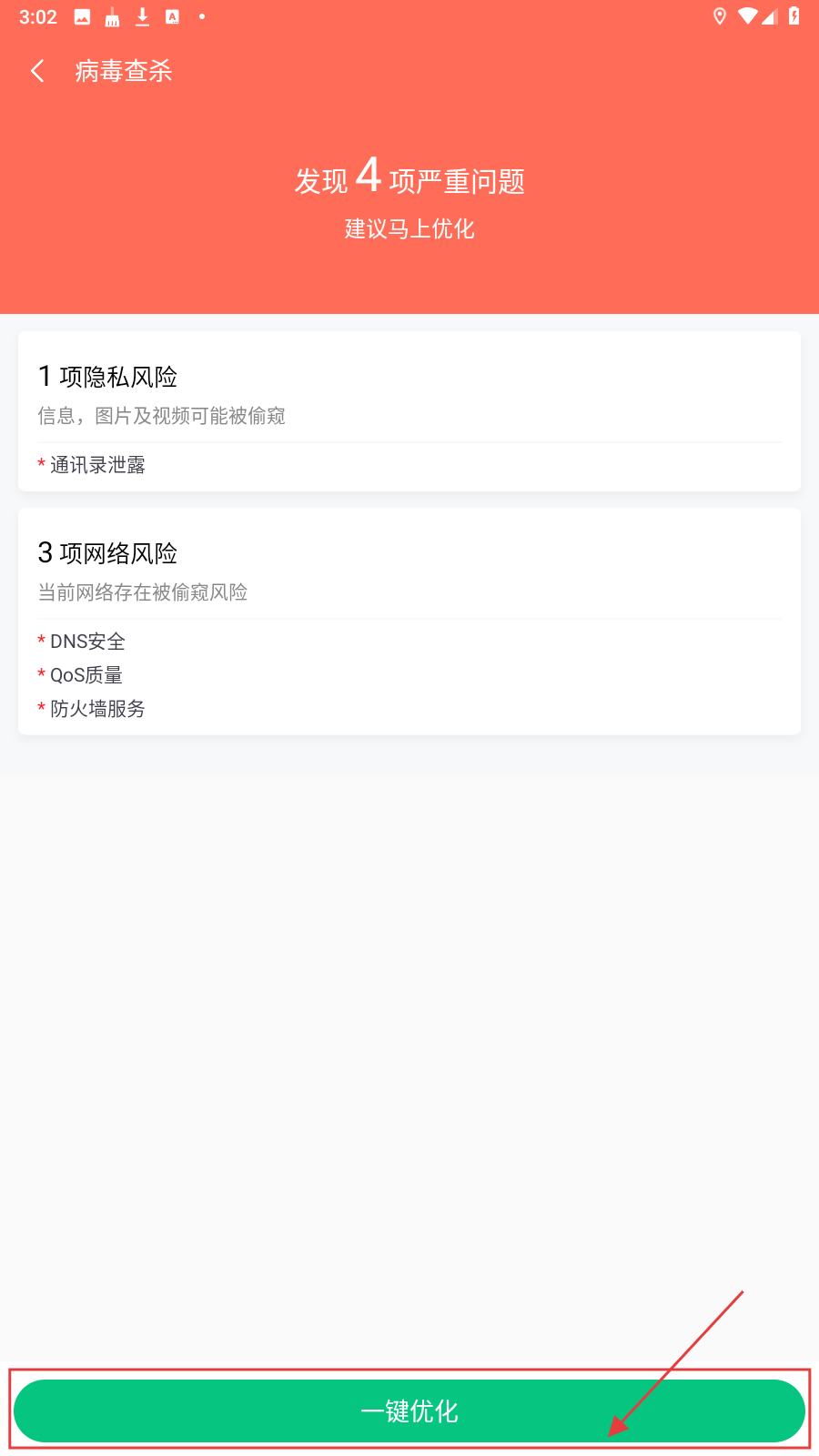Tap the 一键优化 button
Viewport: 819px width, 1456px height.
click(x=409, y=1410)
